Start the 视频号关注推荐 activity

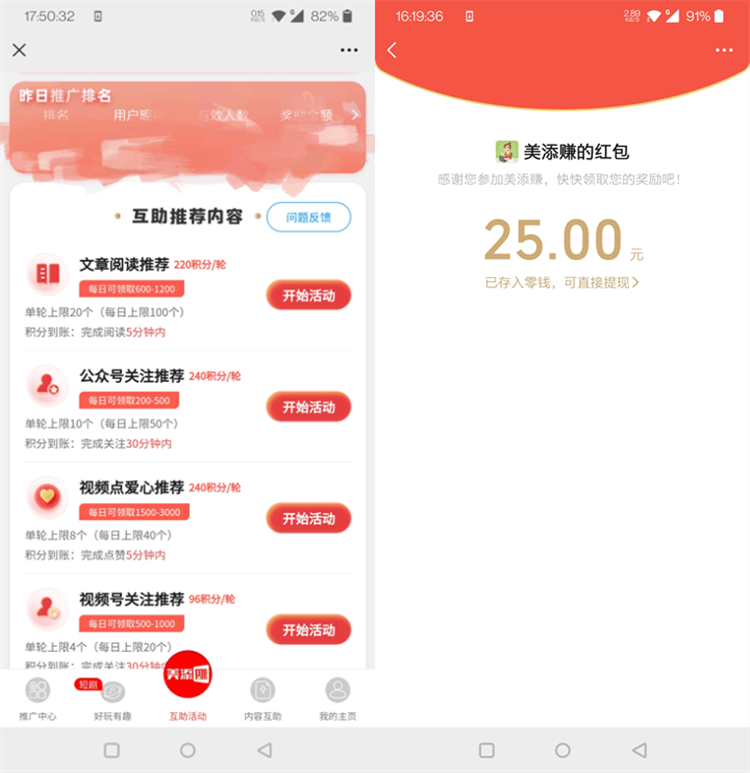(306, 630)
